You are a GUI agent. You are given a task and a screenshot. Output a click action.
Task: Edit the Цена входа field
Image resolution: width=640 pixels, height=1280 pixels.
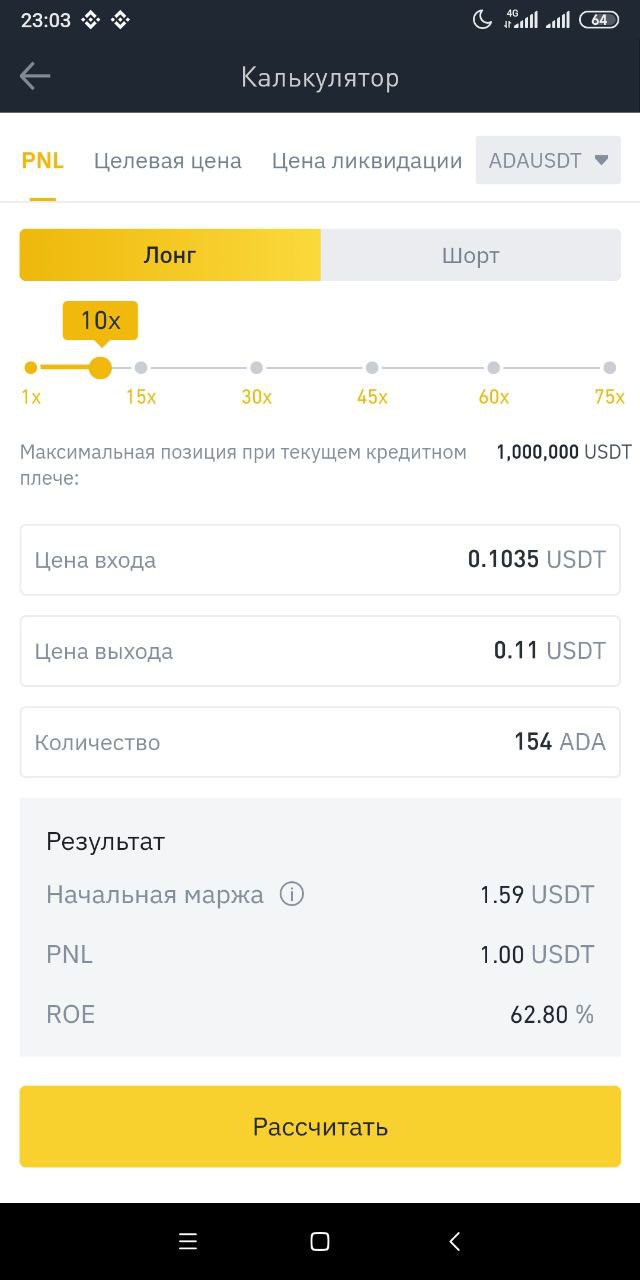(320, 560)
